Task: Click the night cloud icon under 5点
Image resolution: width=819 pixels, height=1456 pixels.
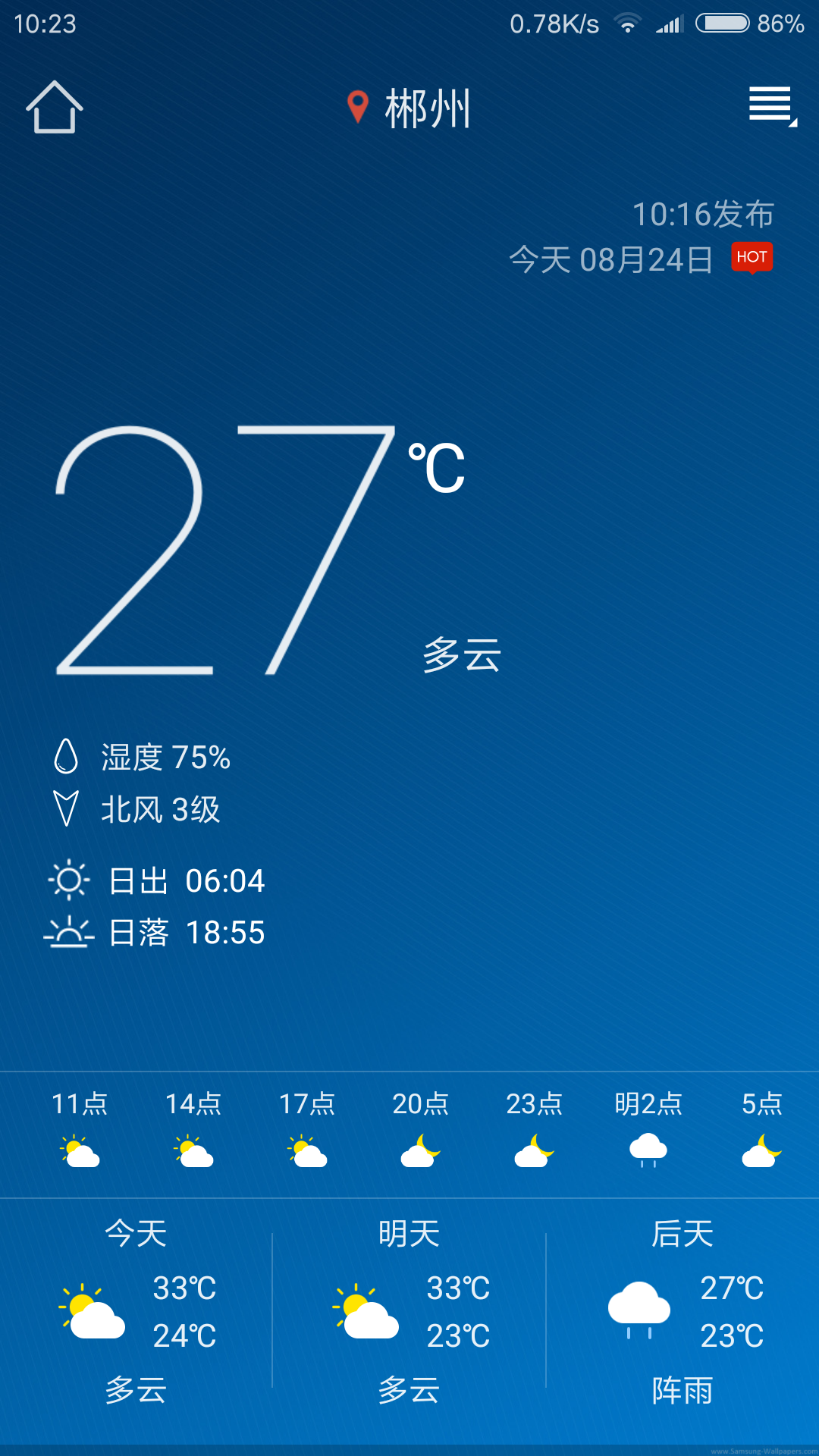Action: coord(761,1150)
